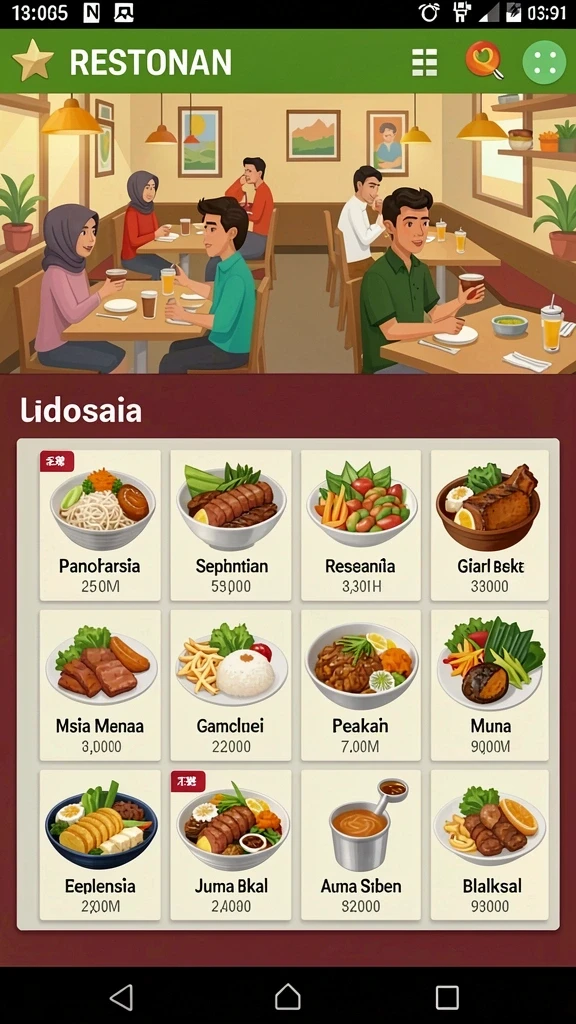Switch to grid view icon in app bar
The width and height of the screenshot is (576, 1024).
424,63
